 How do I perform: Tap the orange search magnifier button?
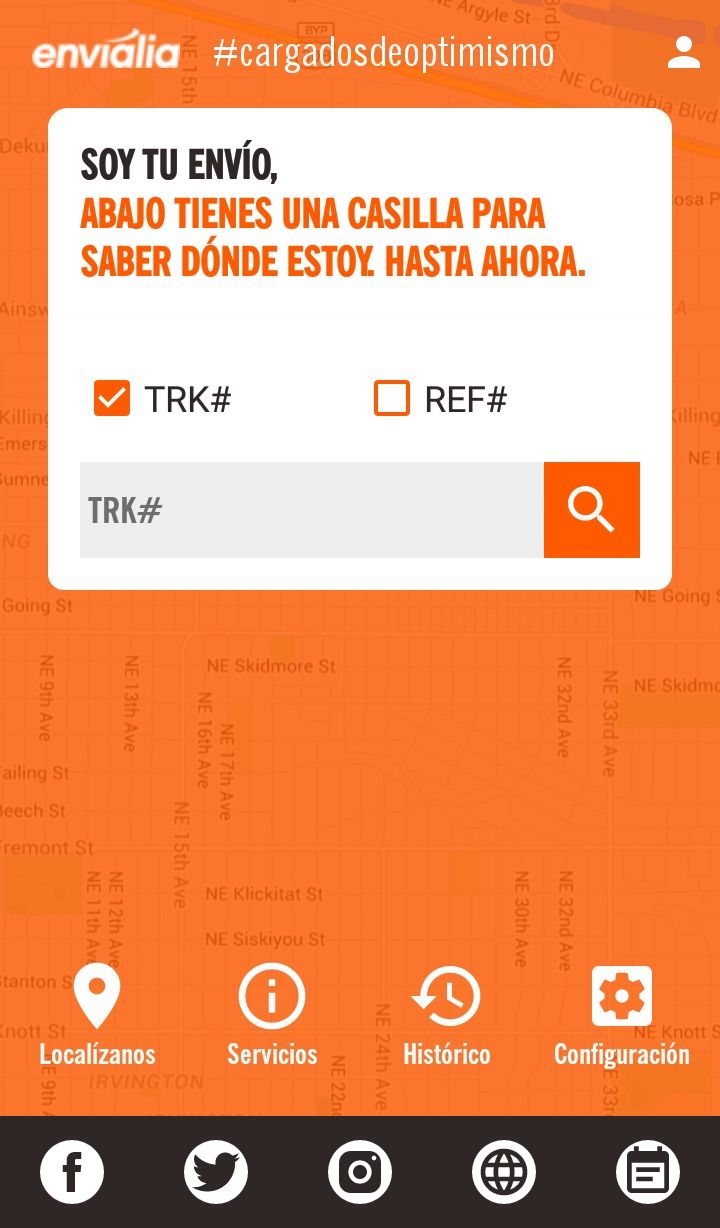point(592,510)
